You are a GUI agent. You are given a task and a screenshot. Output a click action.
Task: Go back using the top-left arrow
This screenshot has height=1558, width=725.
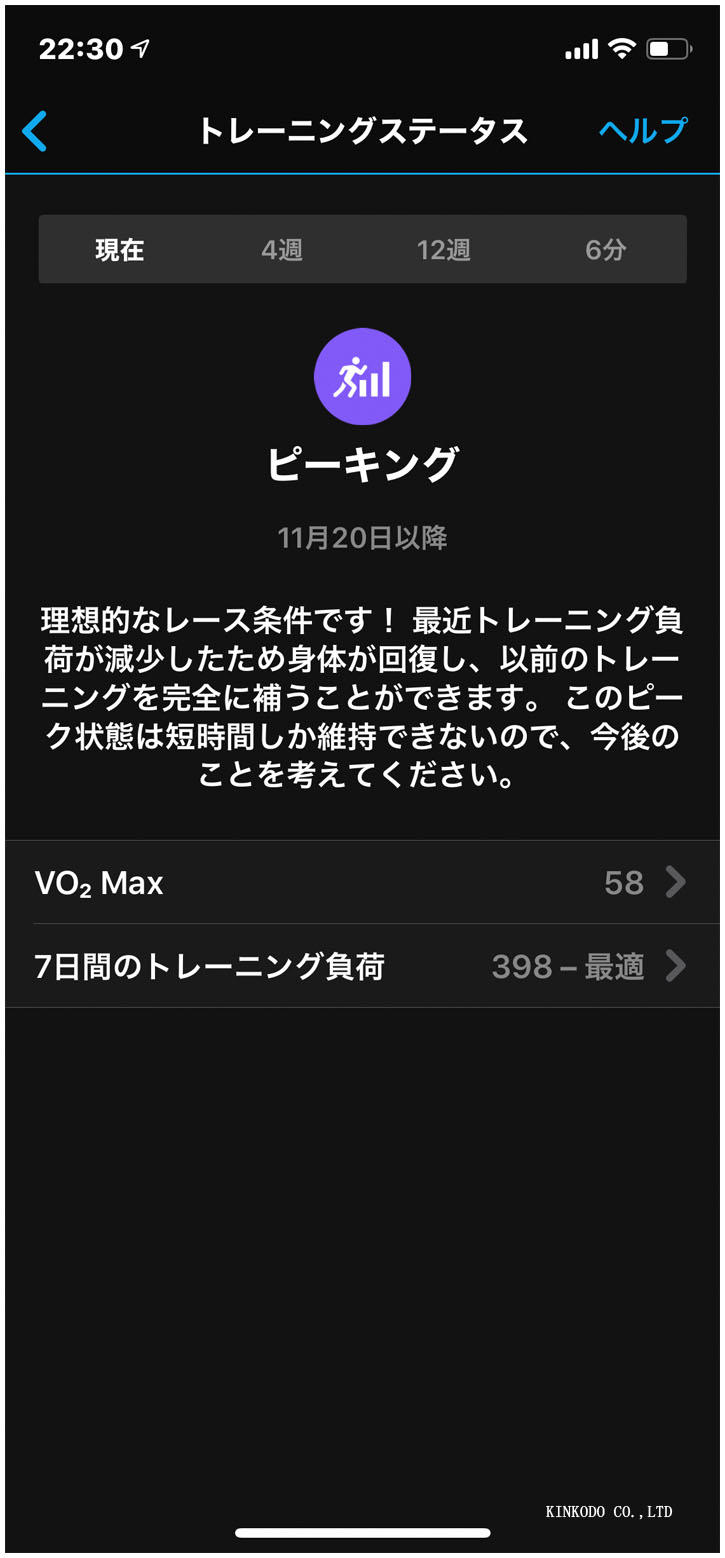coord(35,131)
